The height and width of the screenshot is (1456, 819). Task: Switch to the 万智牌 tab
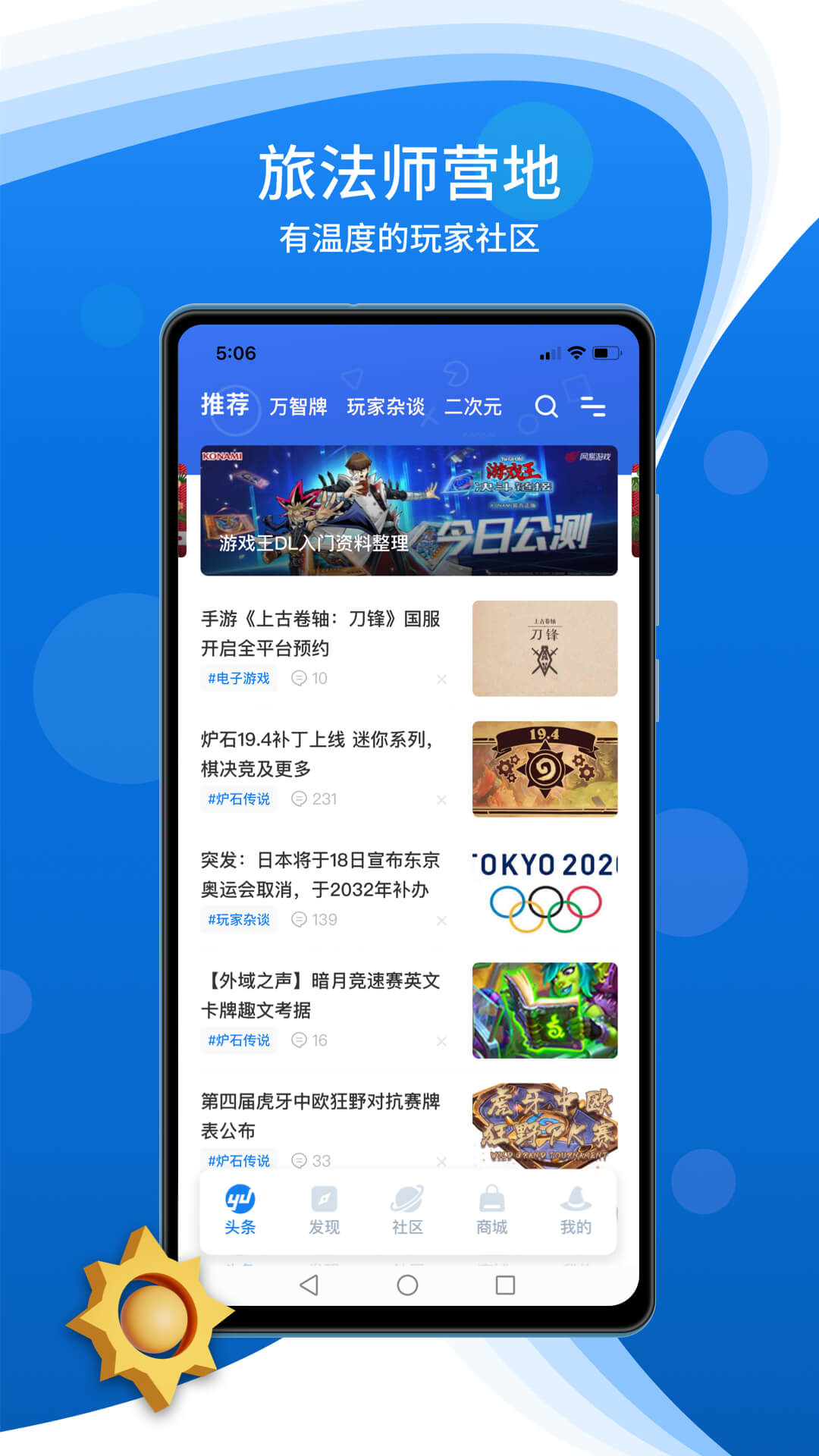point(297,407)
